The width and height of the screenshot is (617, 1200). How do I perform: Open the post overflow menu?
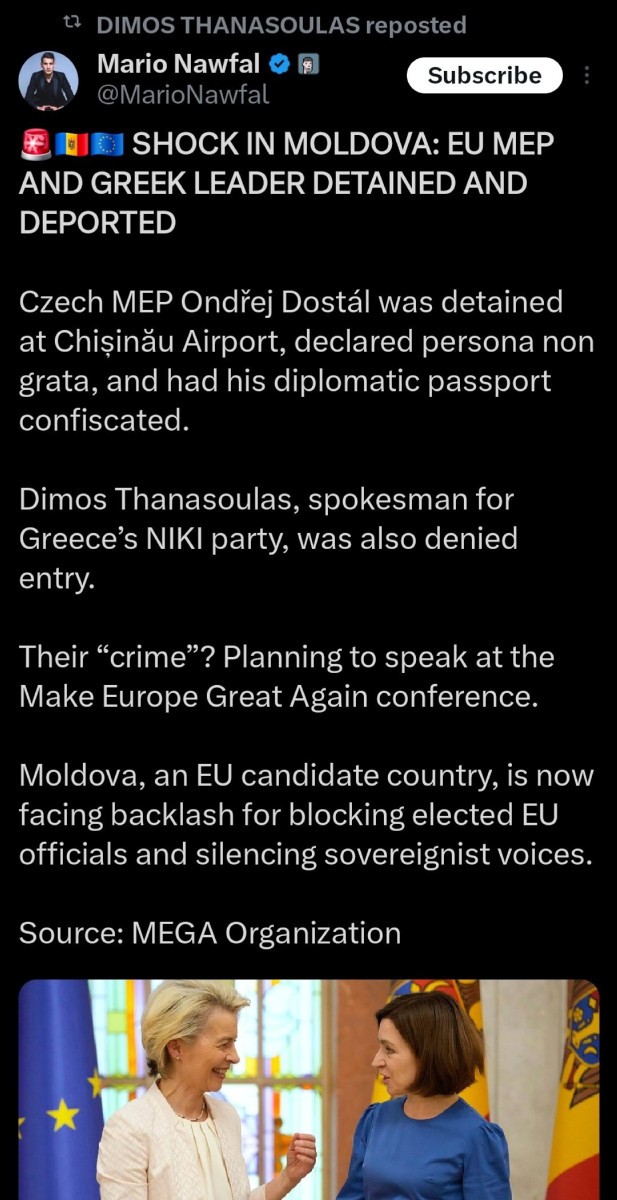click(587, 76)
